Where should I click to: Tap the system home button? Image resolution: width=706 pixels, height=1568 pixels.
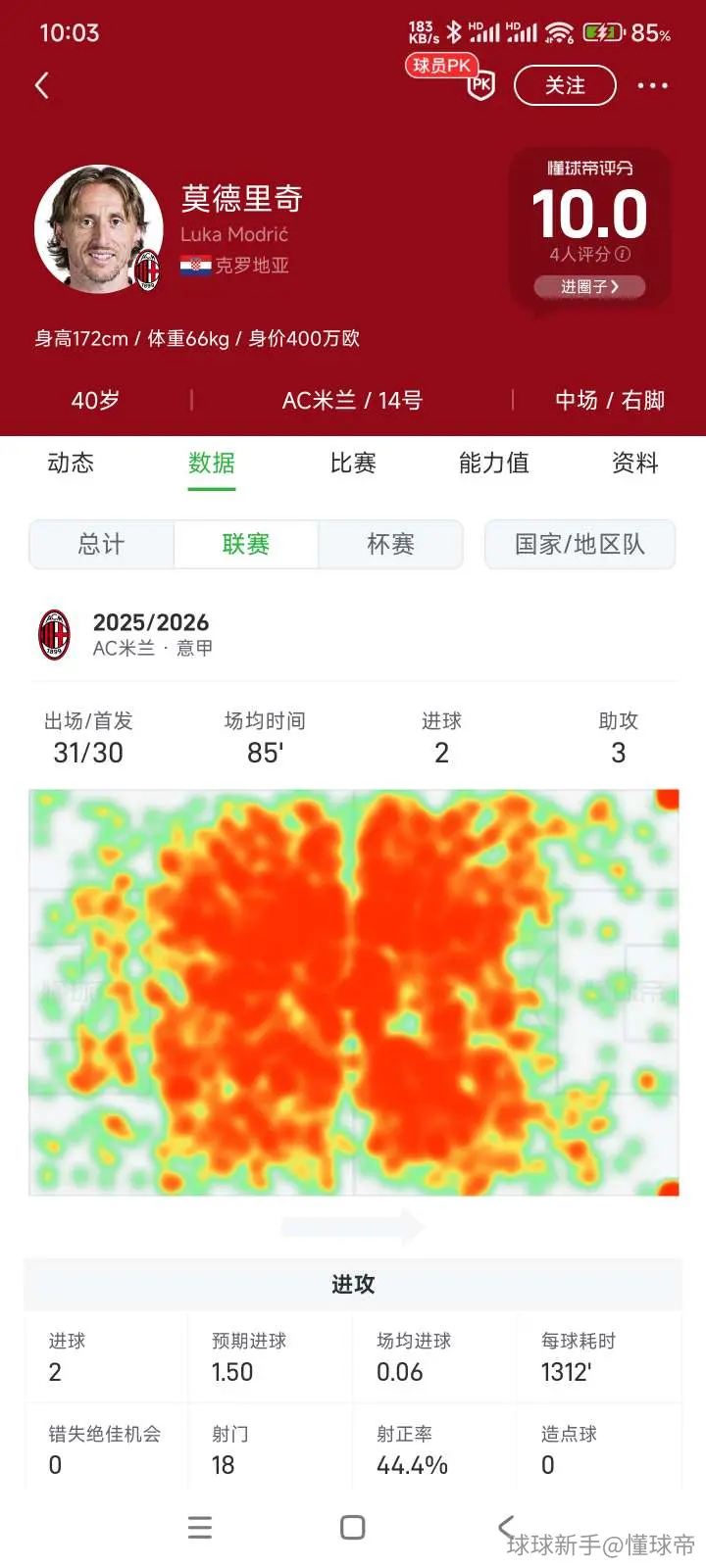pyautogui.click(x=353, y=1527)
